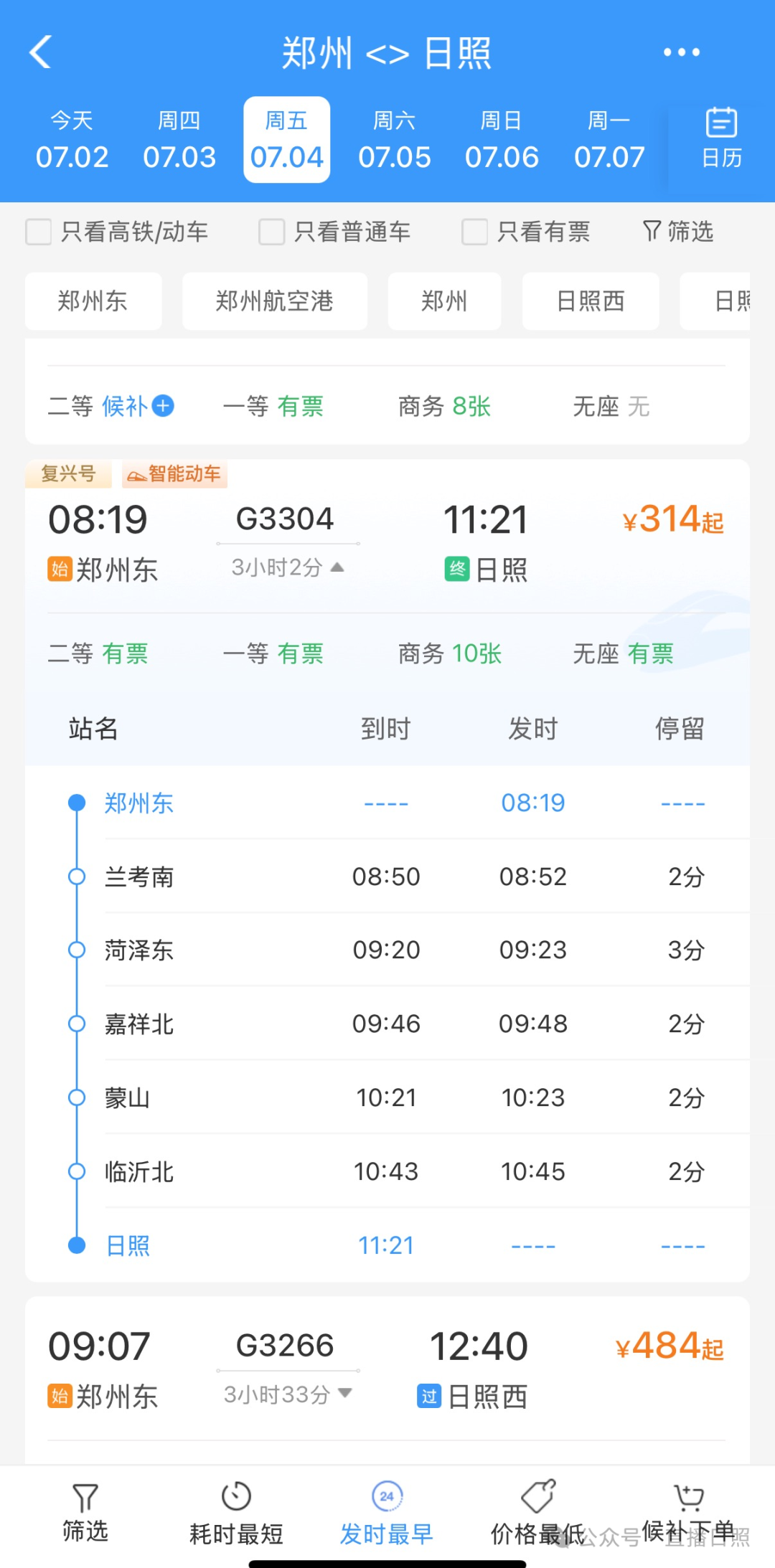Open the three-dot overflow menu
Image resolution: width=775 pixels, height=1568 pixels.
(681, 52)
